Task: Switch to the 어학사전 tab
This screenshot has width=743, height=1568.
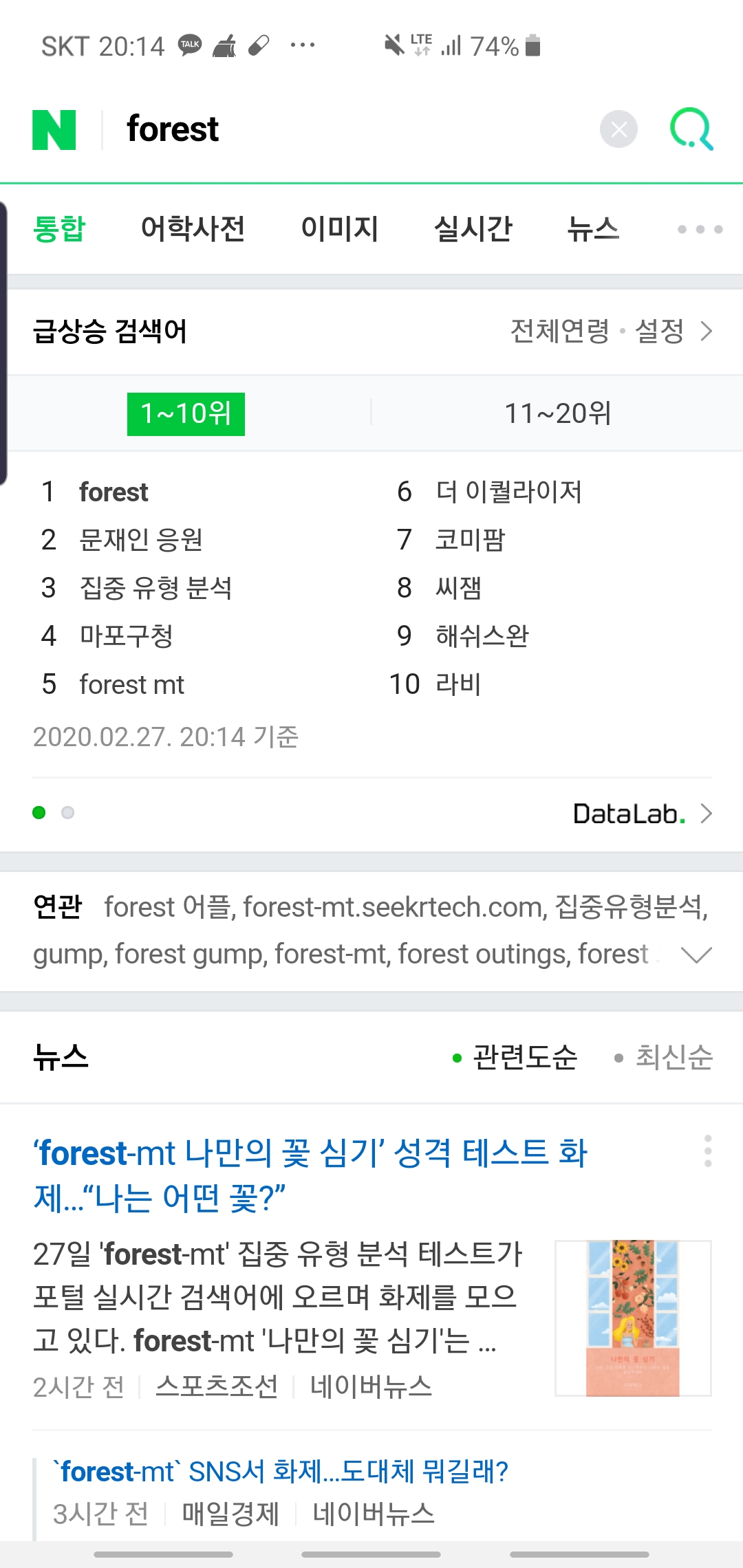Action: (x=193, y=228)
